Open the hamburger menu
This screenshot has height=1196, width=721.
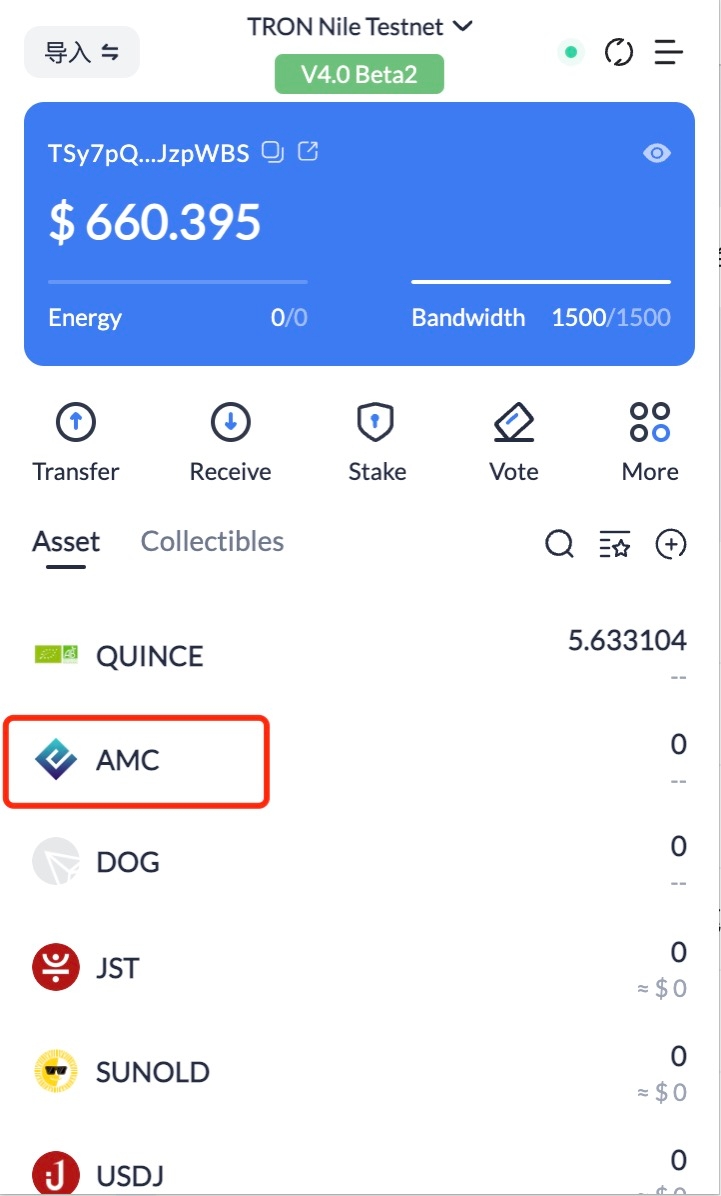[668, 52]
